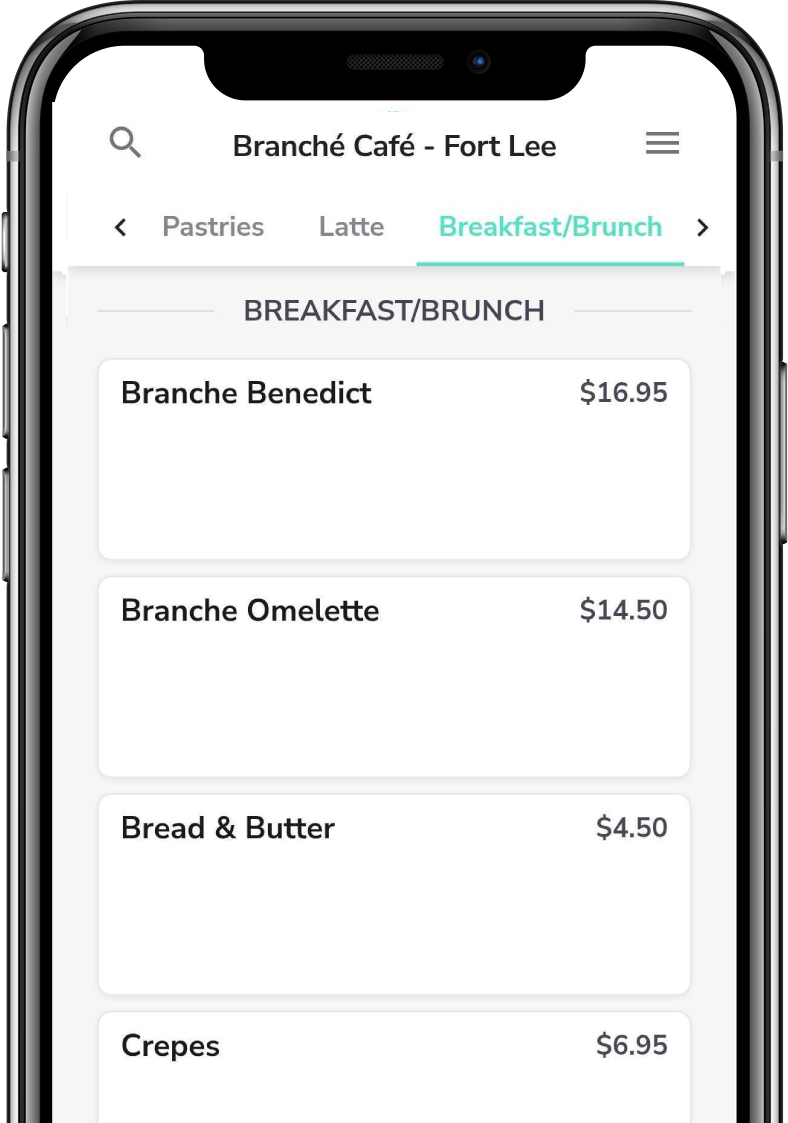The height and width of the screenshot is (1123, 788).
Task: Open the Crepes item
Action: [x=394, y=1065]
